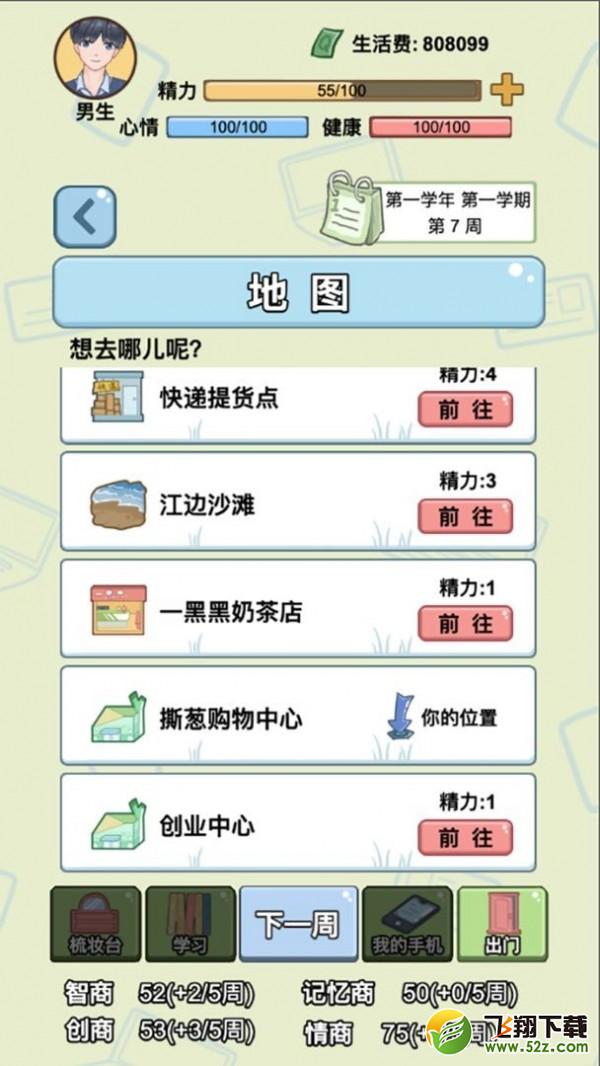Go to 创业中心
This screenshot has width=600, height=1066.
[465, 838]
